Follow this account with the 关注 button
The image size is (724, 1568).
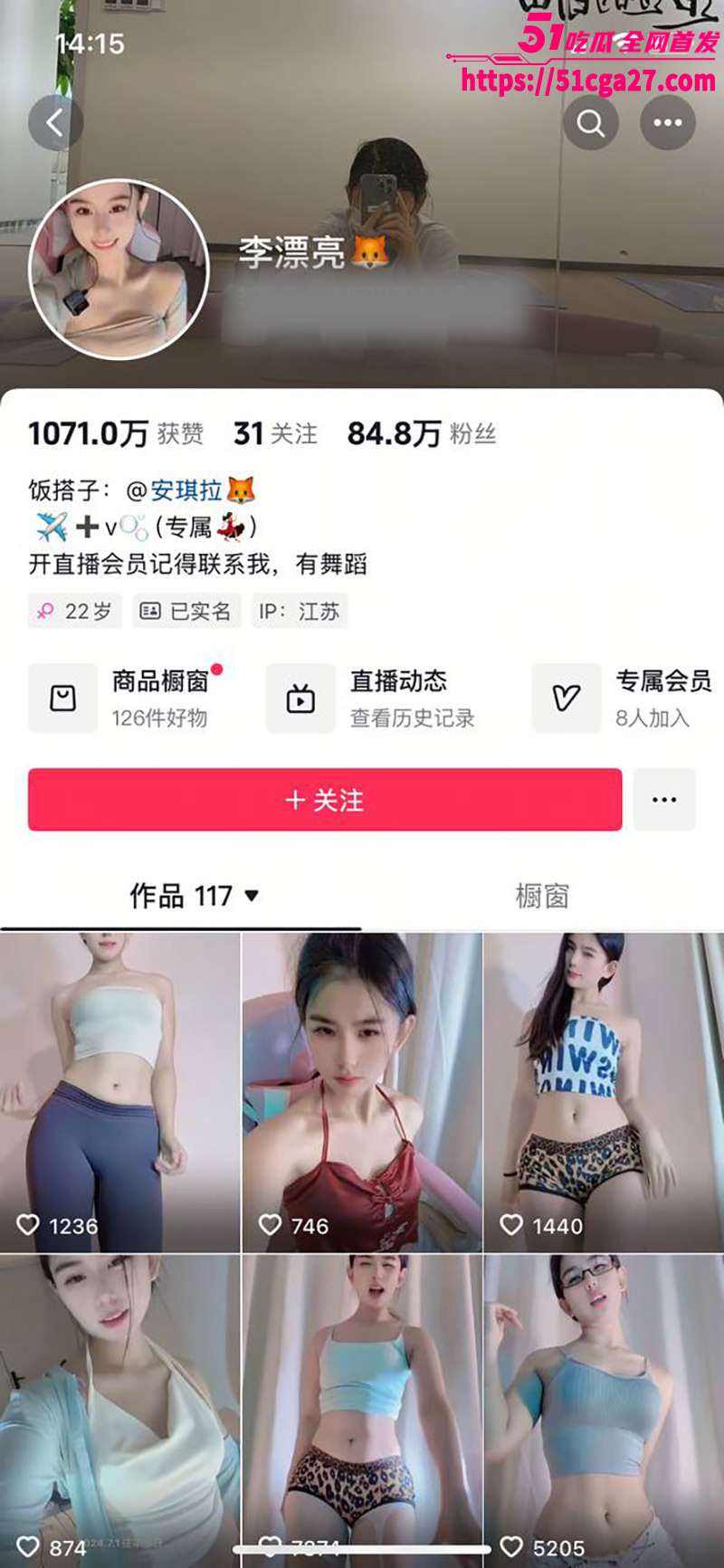[325, 800]
